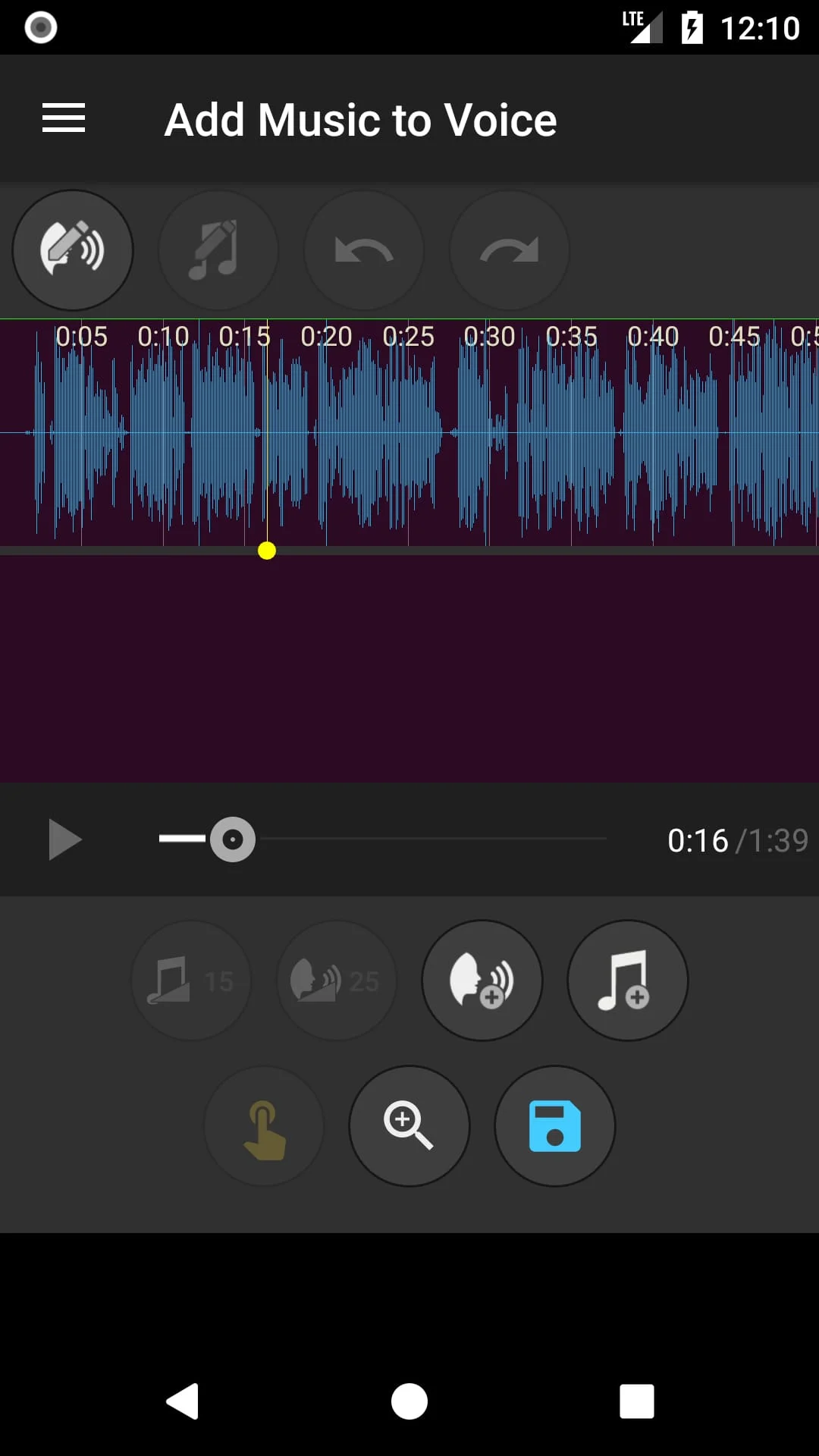
Task: Click the playback progress slider knob
Action: 233,839
